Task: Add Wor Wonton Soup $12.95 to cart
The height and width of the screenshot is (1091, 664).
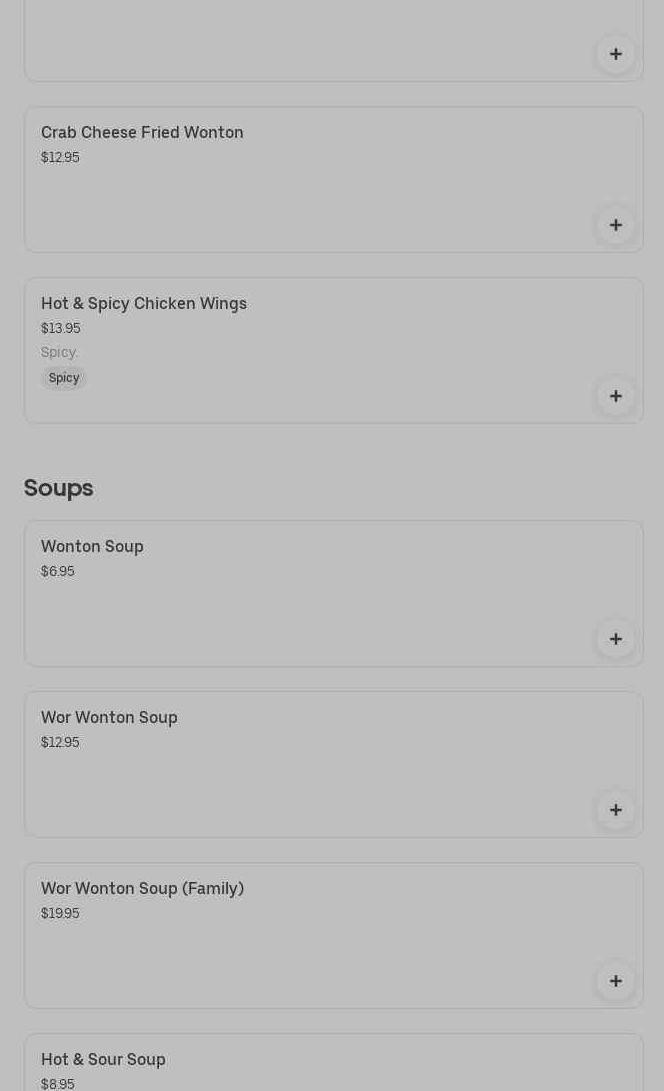Action: pyautogui.click(x=615, y=810)
